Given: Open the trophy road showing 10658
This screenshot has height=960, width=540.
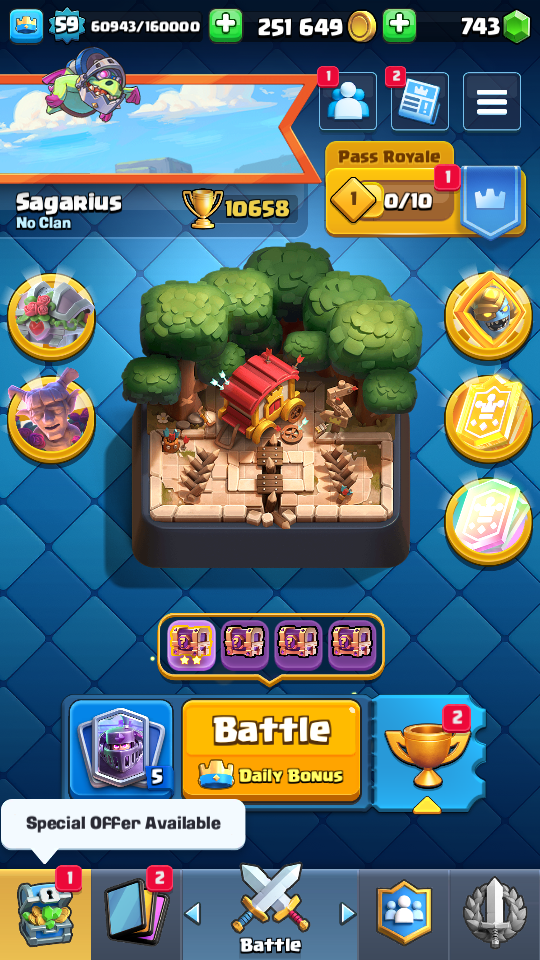Looking at the screenshot, I should pyautogui.click(x=239, y=209).
